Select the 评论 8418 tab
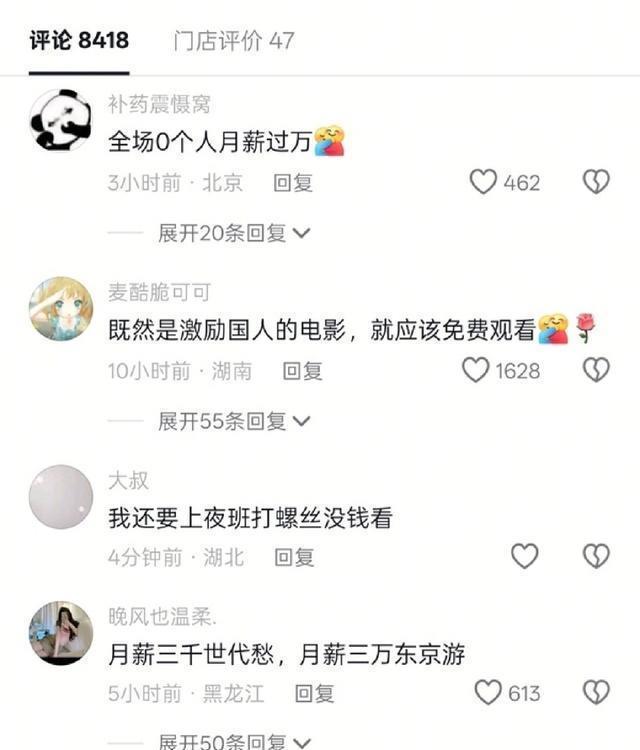This screenshot has height=750, width=640. click(x=79, y=41)
